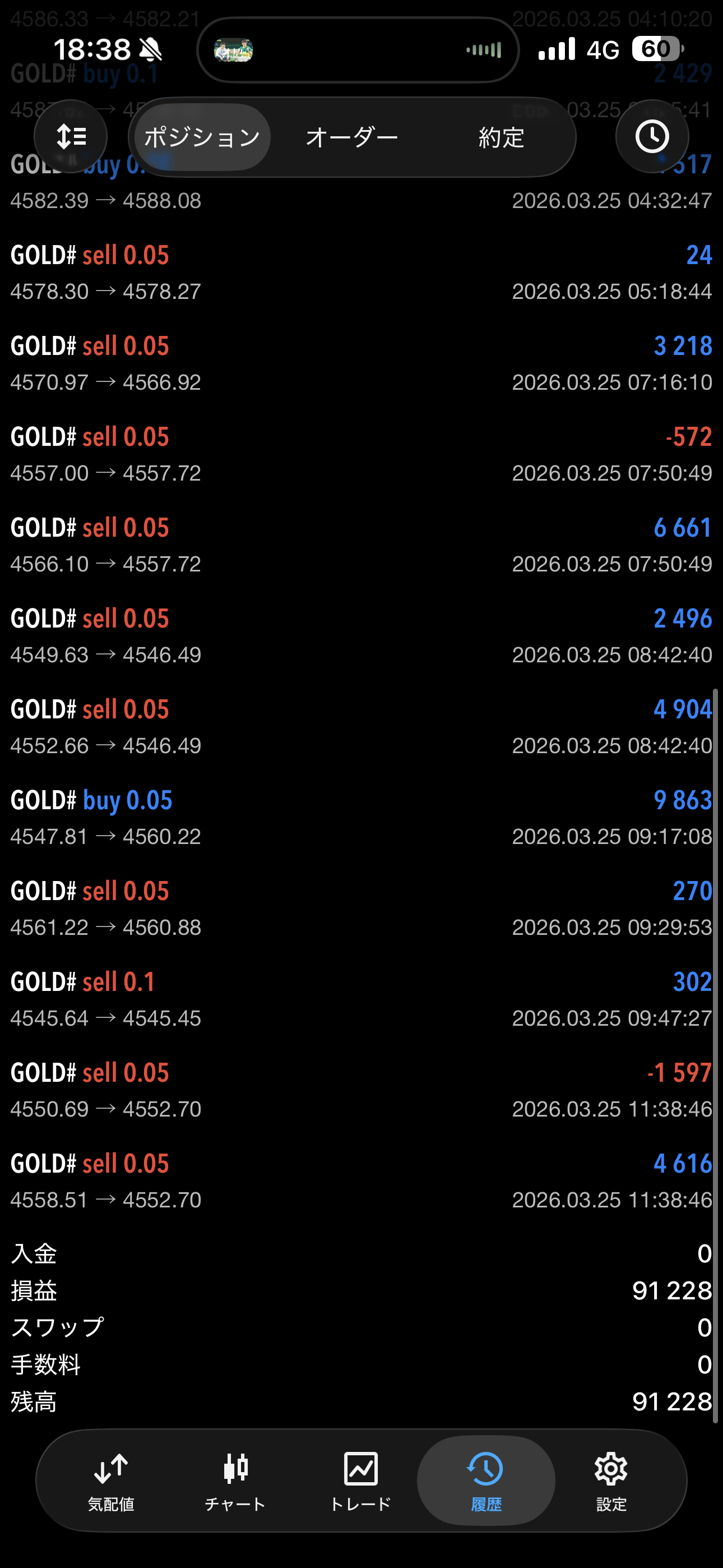Viewport: 723px width, 1568px height.
Task: Expand the GOLD# sell trade with profit 4 616
Action: click(361, 1181)
